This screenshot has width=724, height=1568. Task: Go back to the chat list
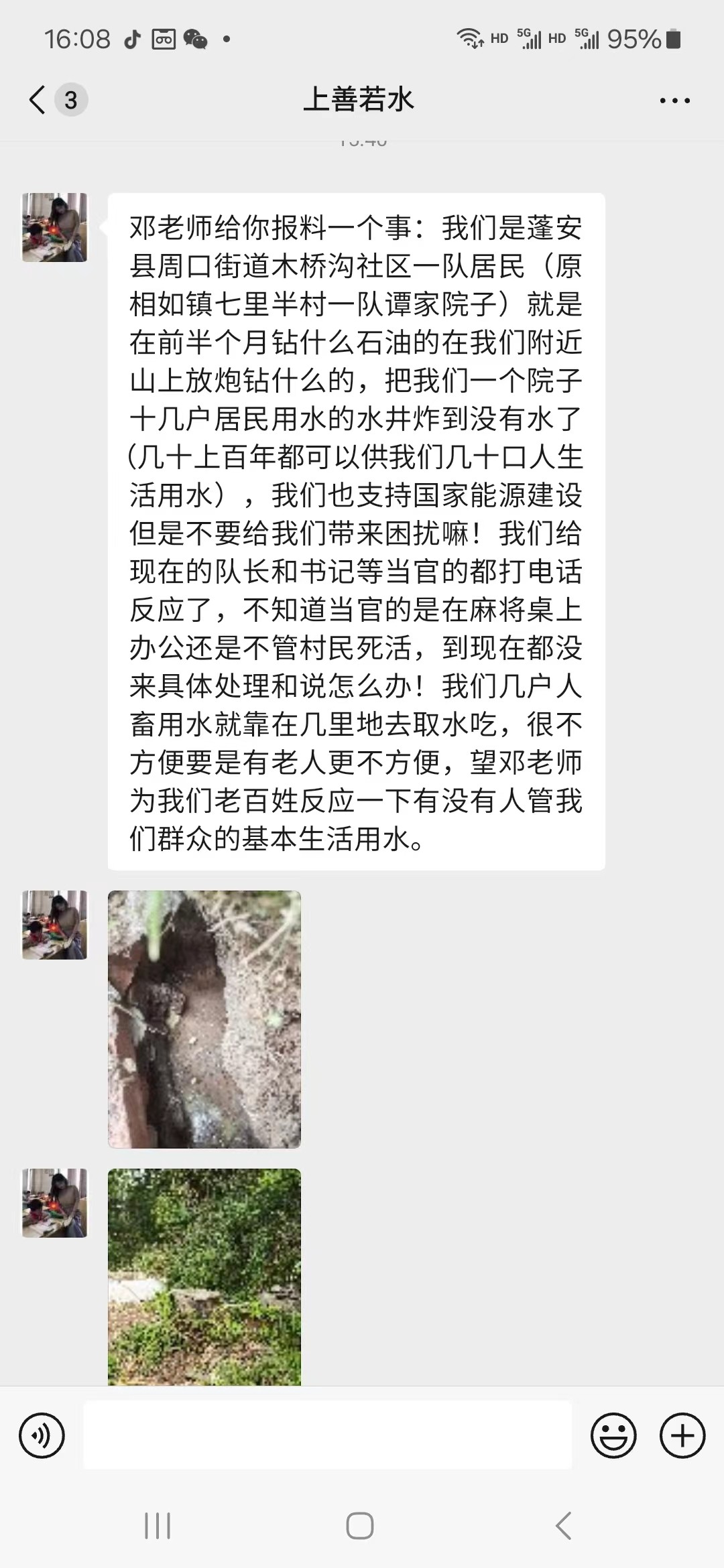click(x=38, y=101)
